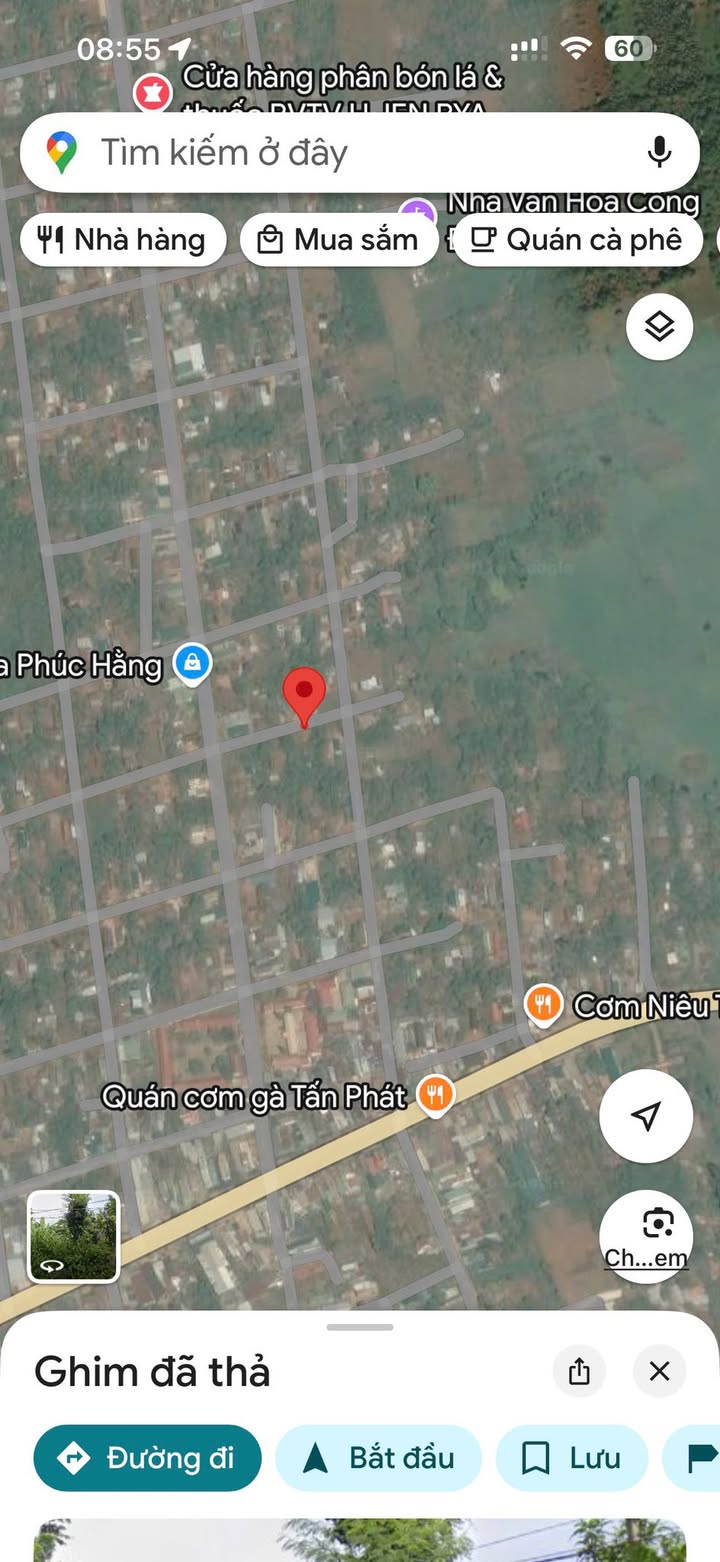Get directions with 'Đường đi'
Viewport: 720px width, 1562px height.
(147, 1458)
